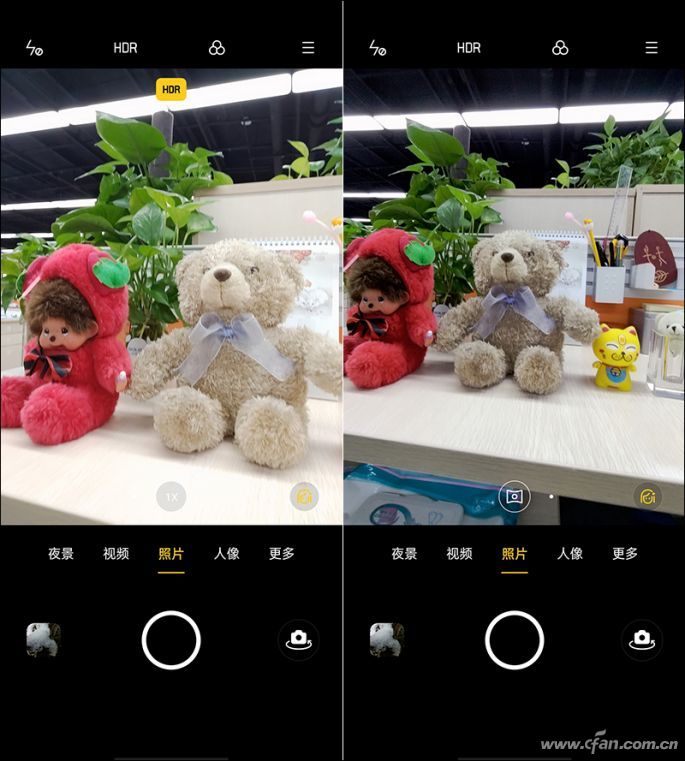Select 人像 mode in left camera screen

tap(226, 553)
